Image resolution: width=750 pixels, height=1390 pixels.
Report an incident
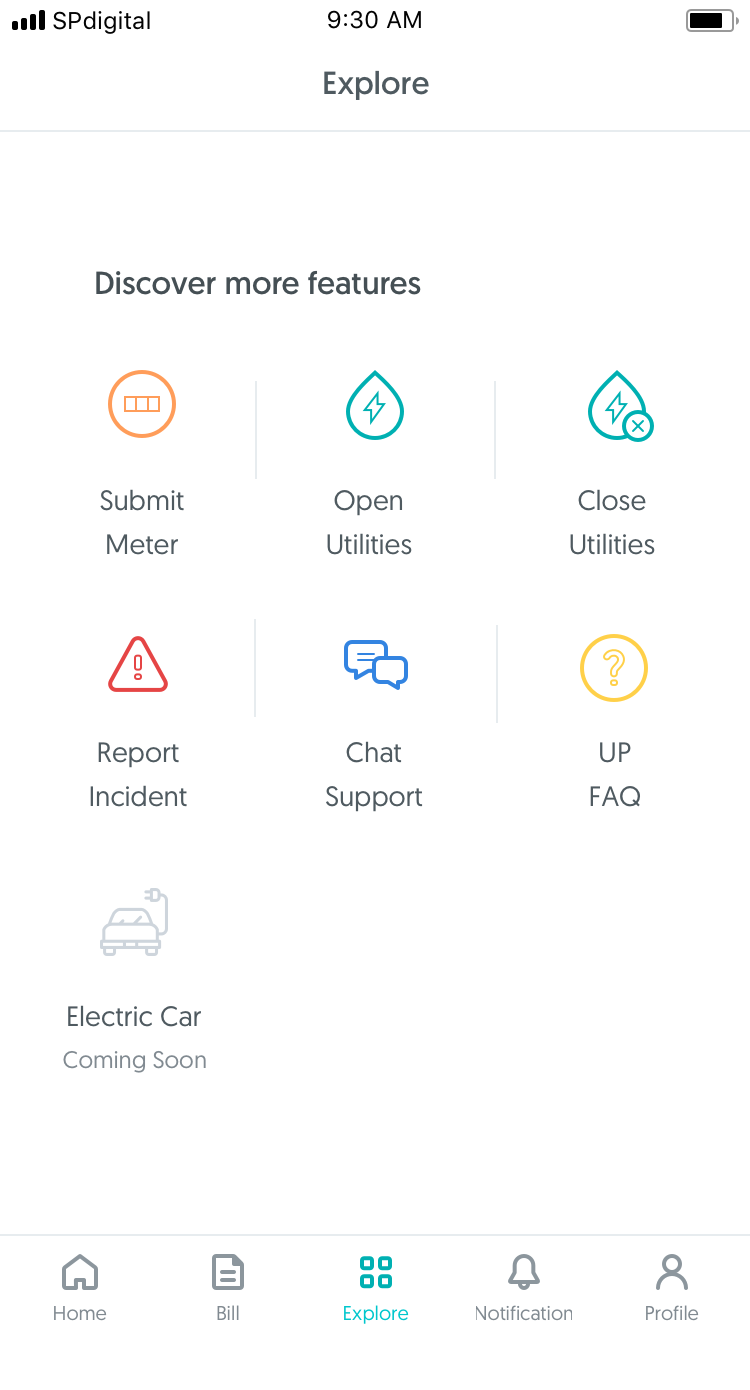tap(138, 722)
